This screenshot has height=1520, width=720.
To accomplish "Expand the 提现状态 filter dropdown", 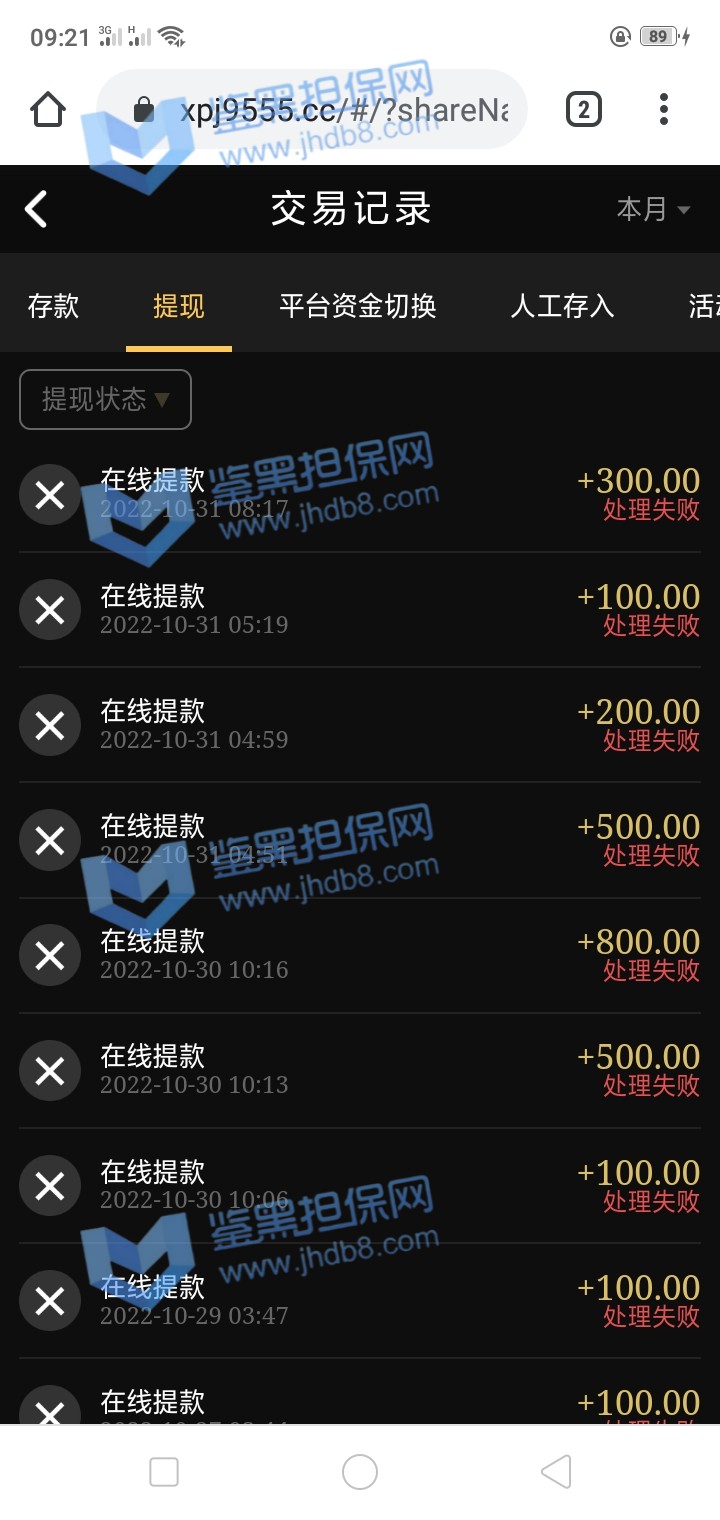I will 105,400.
